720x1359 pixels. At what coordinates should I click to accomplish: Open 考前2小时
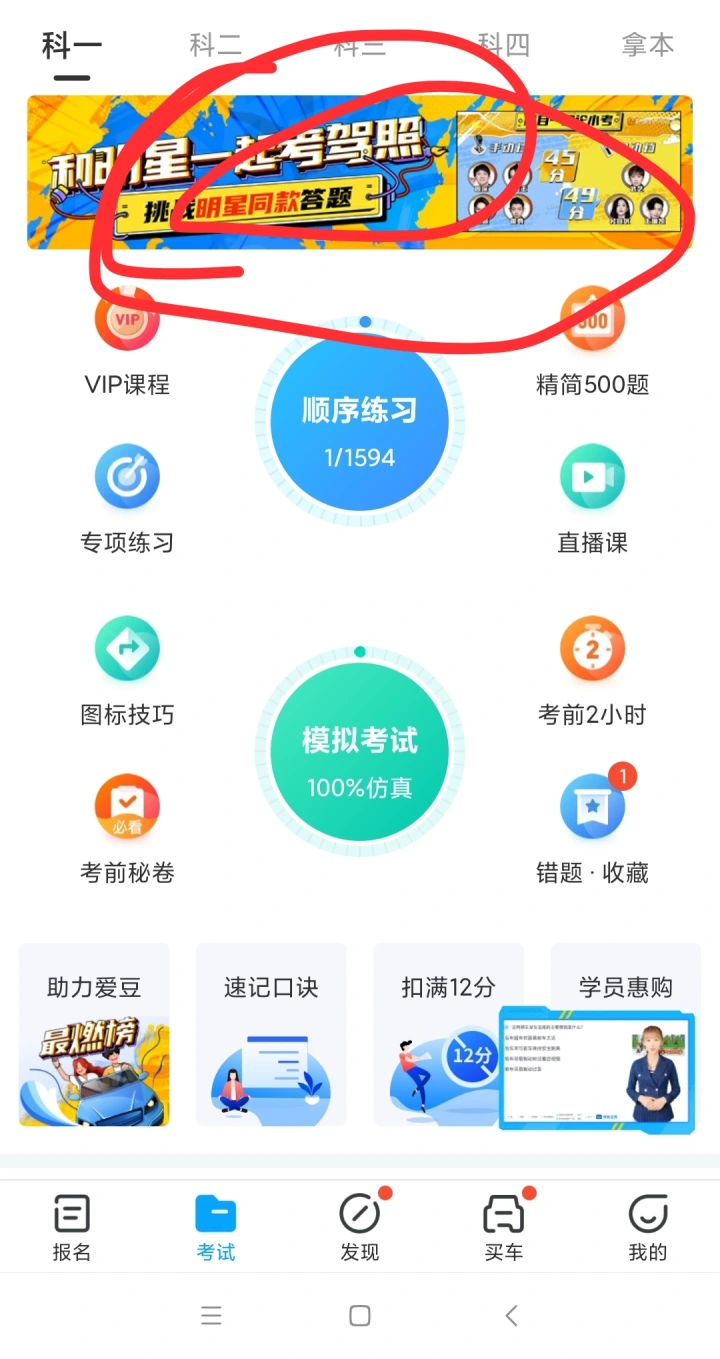pyautogui.click(x=592, y=670)
